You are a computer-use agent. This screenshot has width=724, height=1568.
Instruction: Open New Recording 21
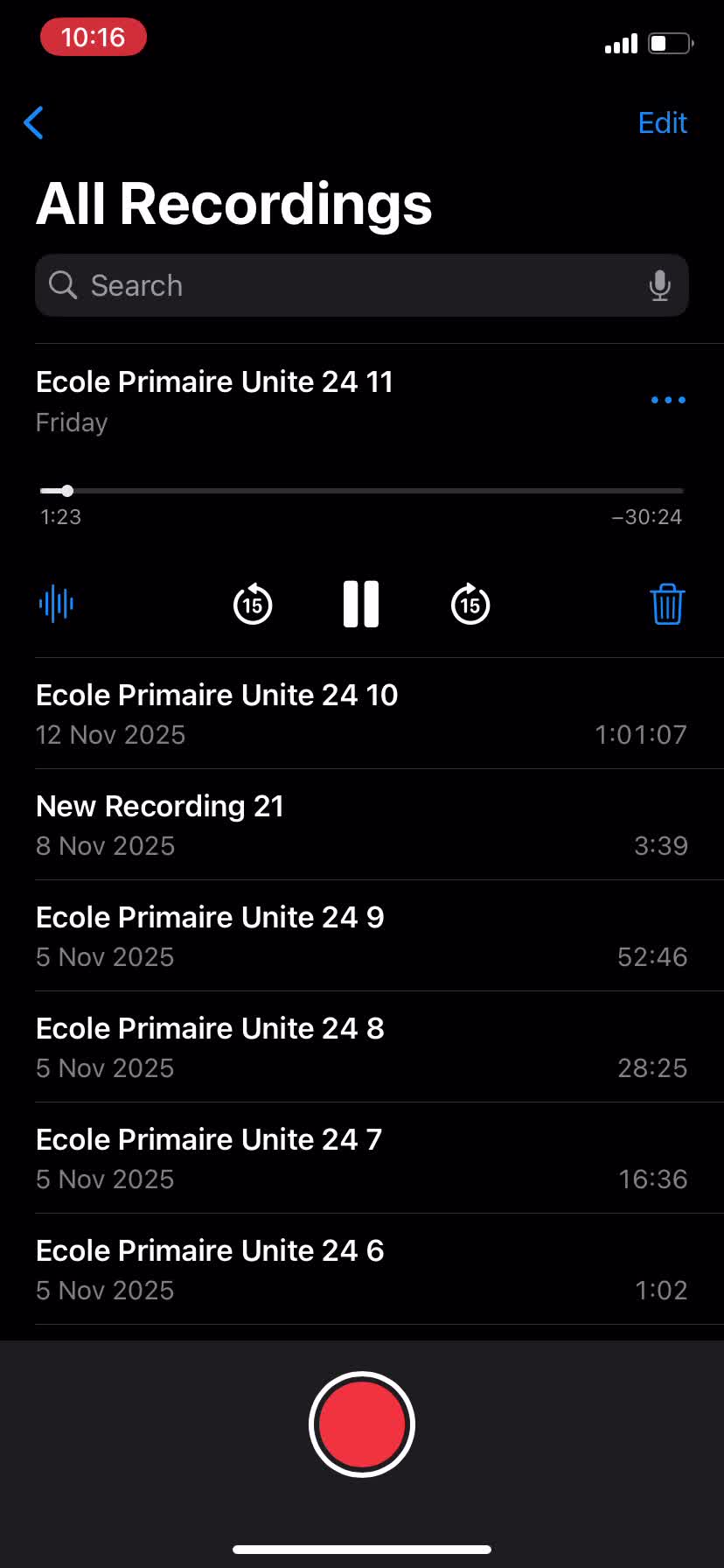(361, 824)
